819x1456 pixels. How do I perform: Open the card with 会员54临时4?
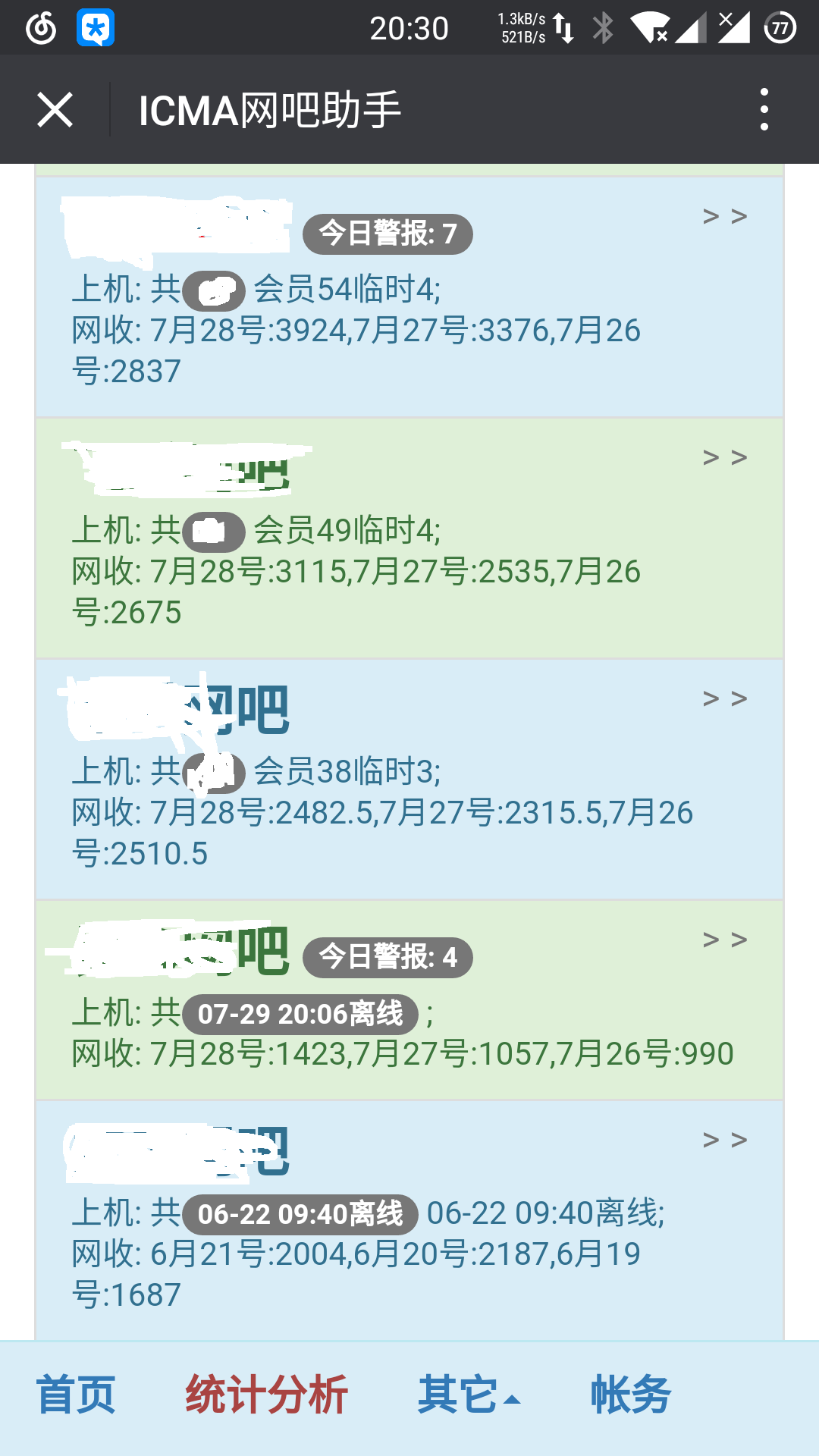pyautogui.click(x=409, y=297)
